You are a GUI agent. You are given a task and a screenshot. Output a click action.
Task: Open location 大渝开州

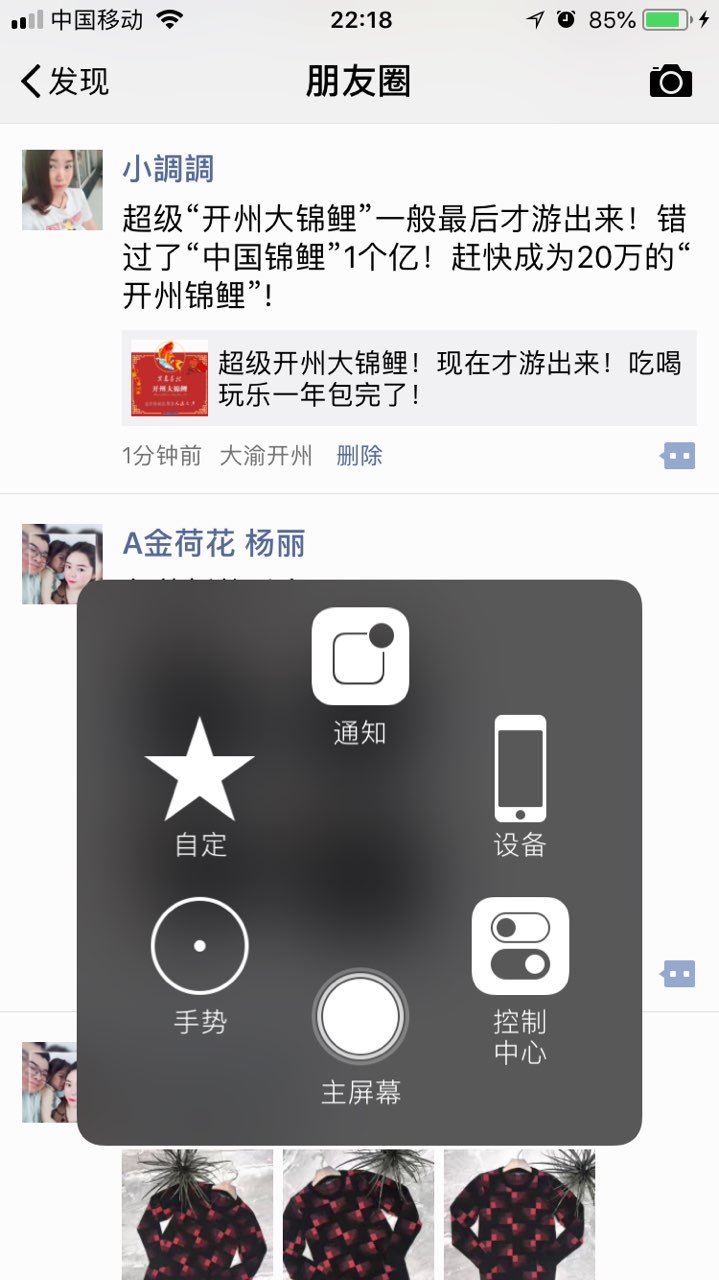[265, 457]
